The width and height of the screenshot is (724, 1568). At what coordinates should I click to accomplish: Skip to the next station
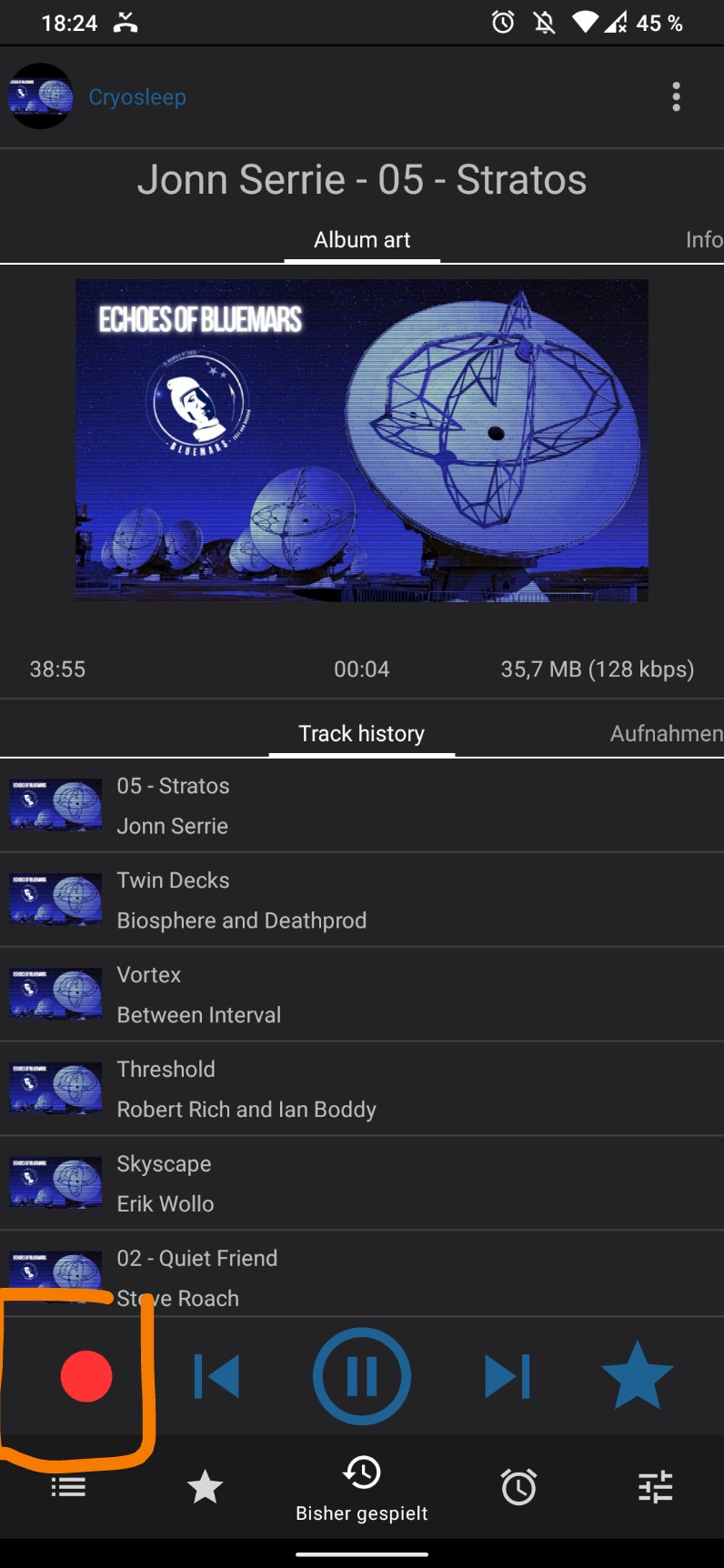[x=507, y=1376]
